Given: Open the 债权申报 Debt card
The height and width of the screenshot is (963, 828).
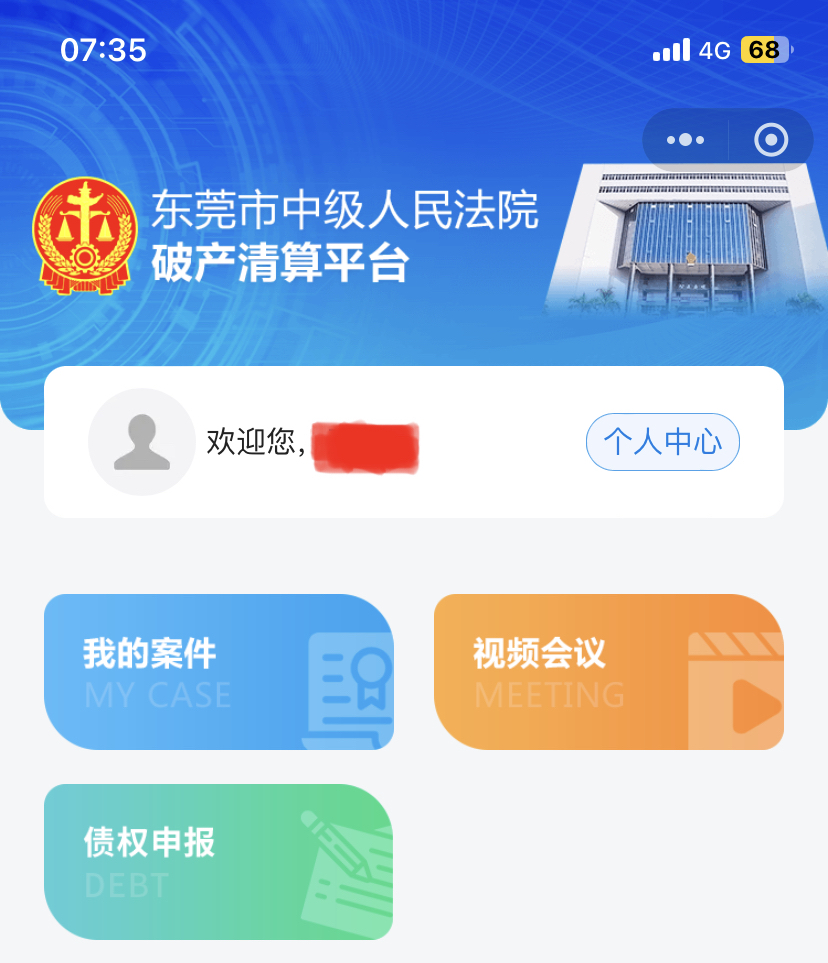Looking at the screenshot, I should pyautogui.click(x=218, y=862).
